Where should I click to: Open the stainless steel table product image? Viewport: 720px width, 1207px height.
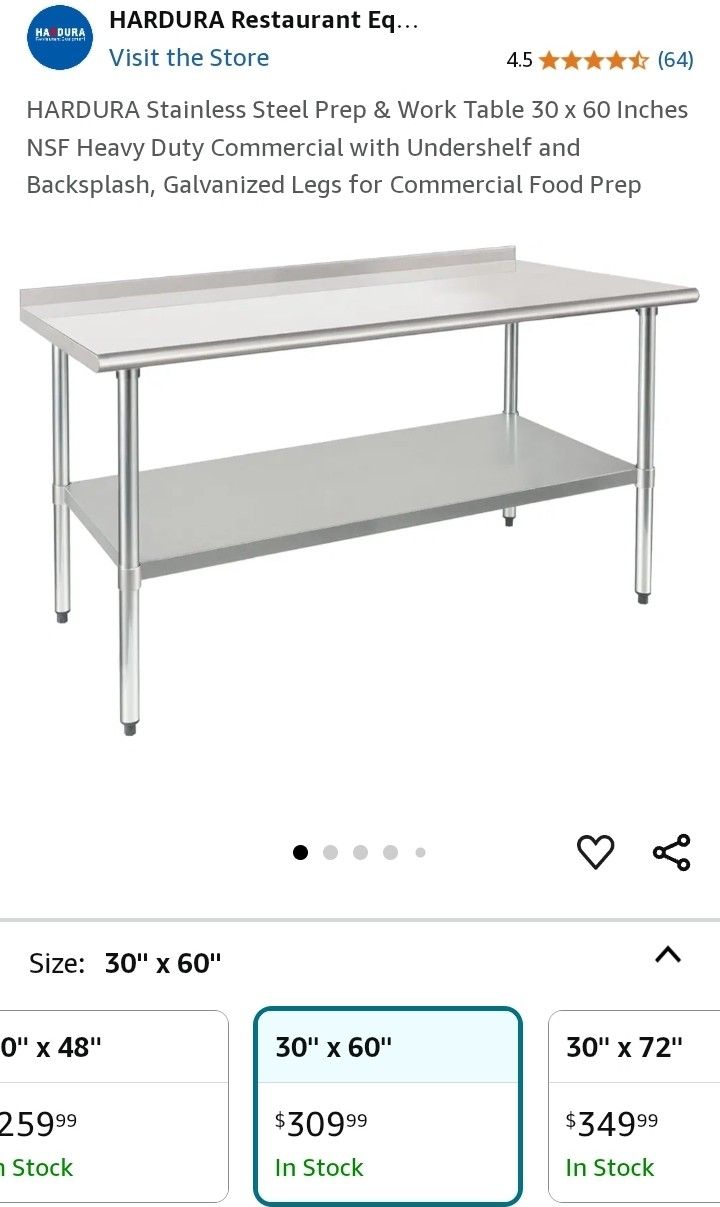[360, 490]
